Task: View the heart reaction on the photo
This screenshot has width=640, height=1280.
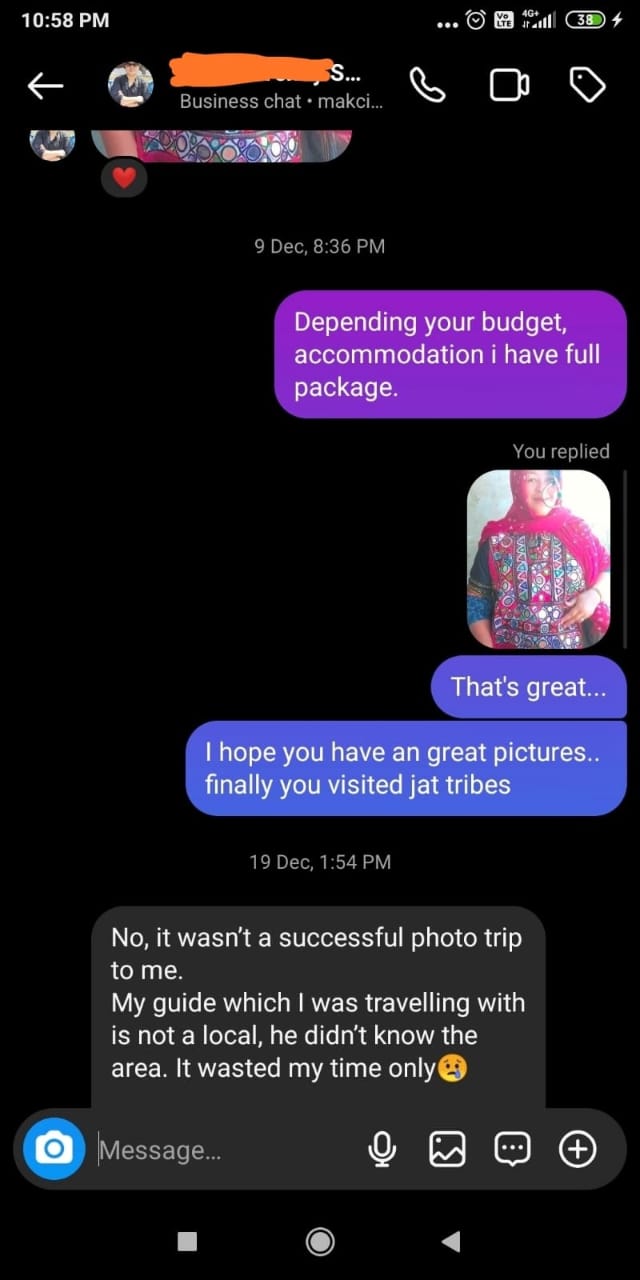Action: coord(124,179)
